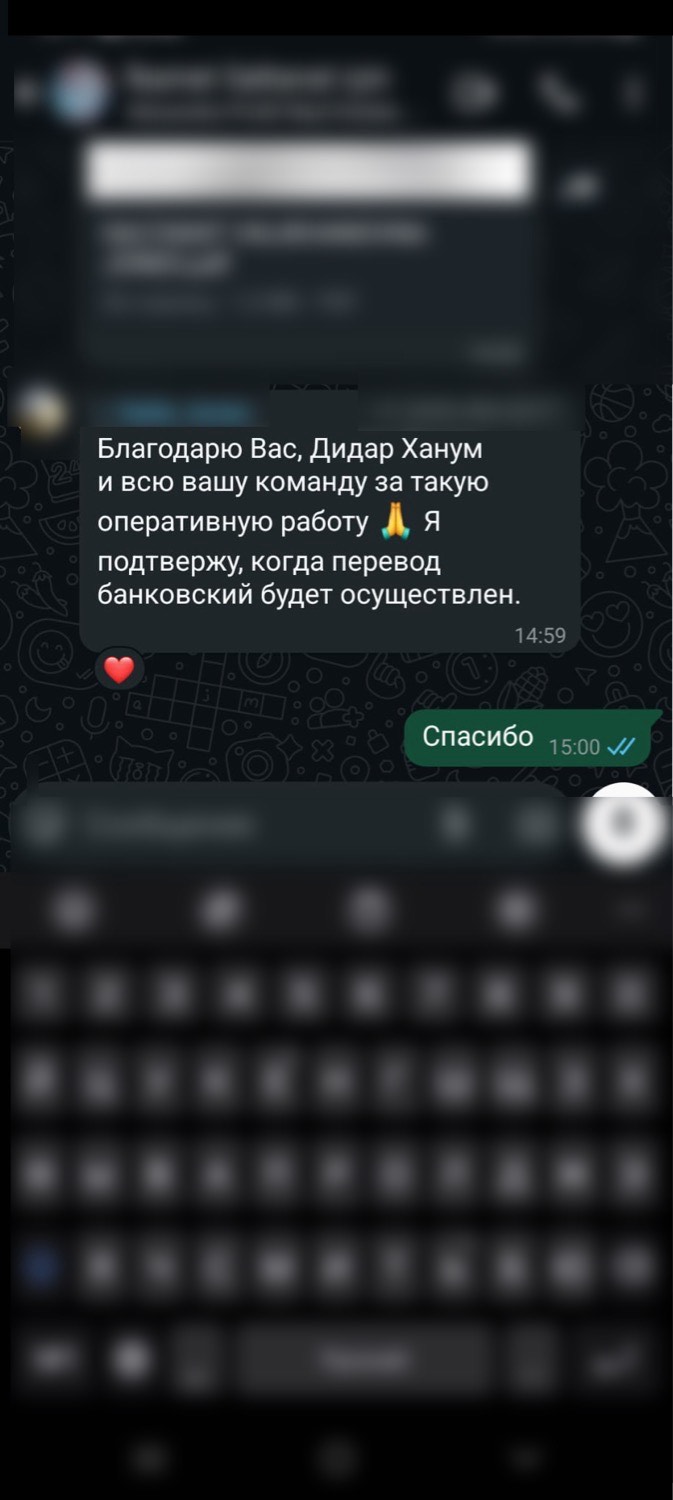Open the chat overflow menu
This screenshot has width=673, height=1500.
[x=634, y=92]
